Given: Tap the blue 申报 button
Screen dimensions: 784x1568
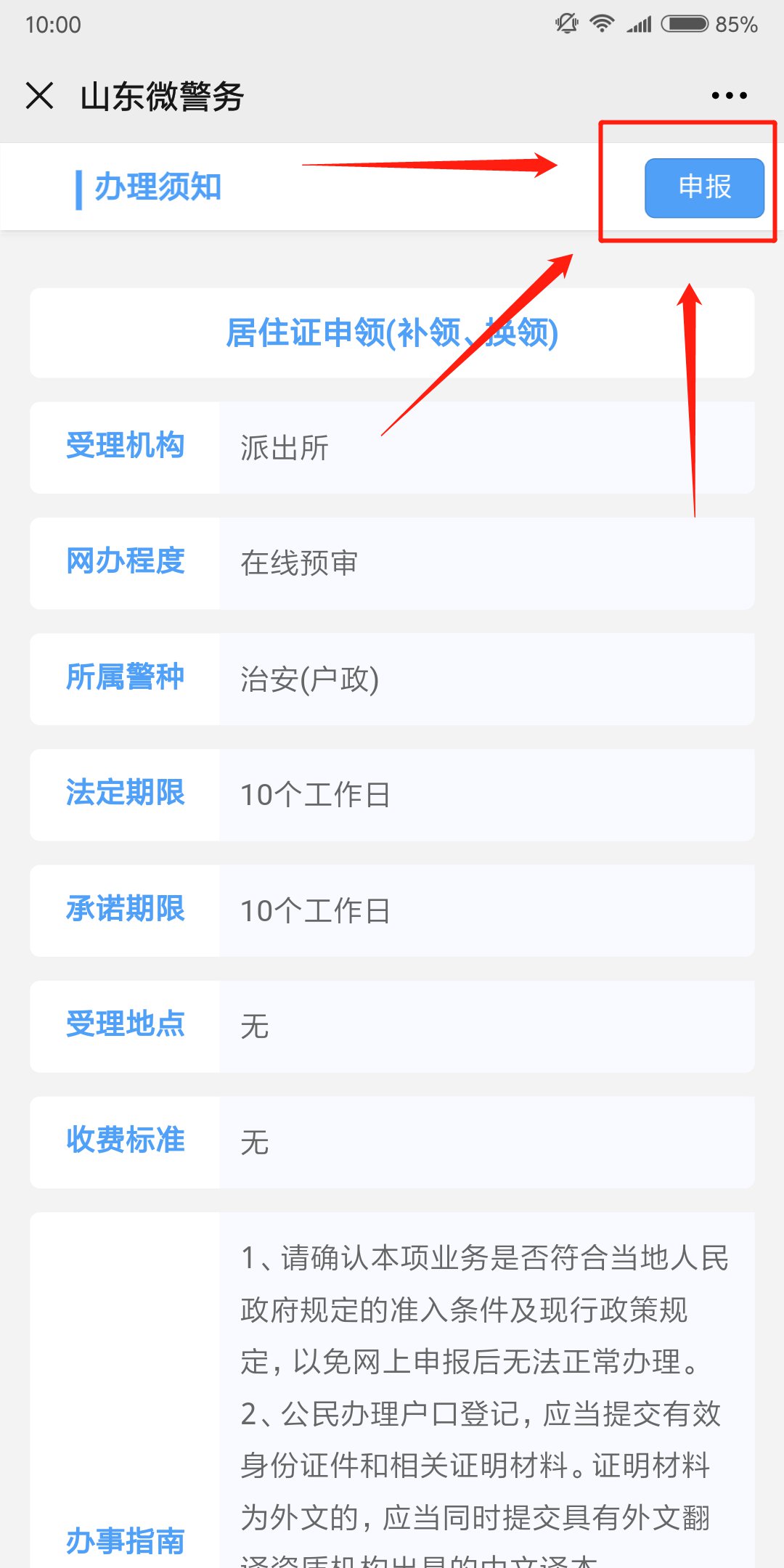Looking at the screenshot, I should click(x=704, y=188).
